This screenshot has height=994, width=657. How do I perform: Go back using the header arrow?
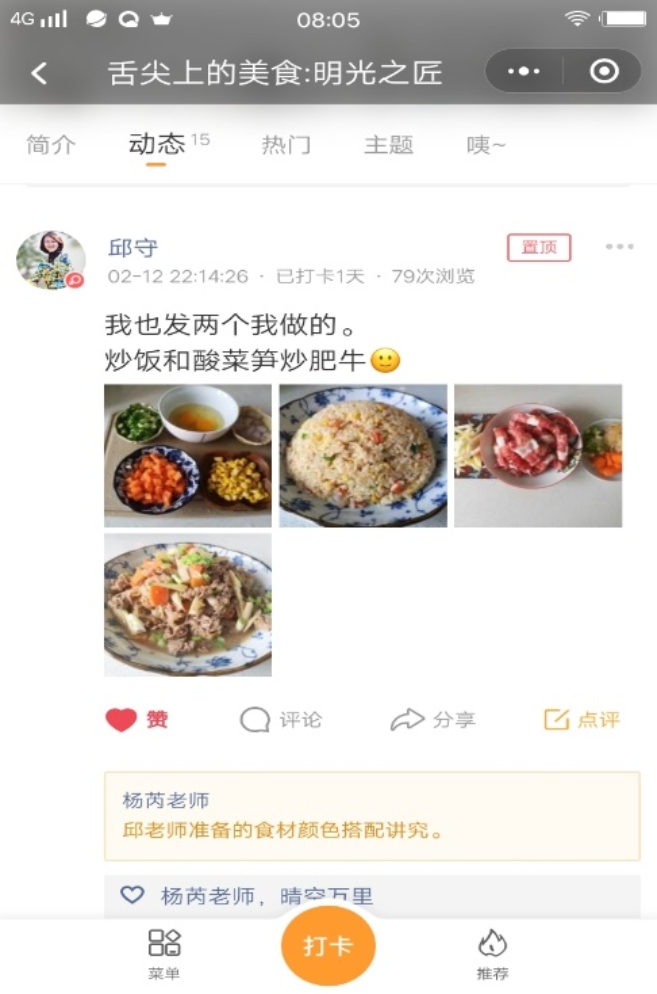(39, 73)
